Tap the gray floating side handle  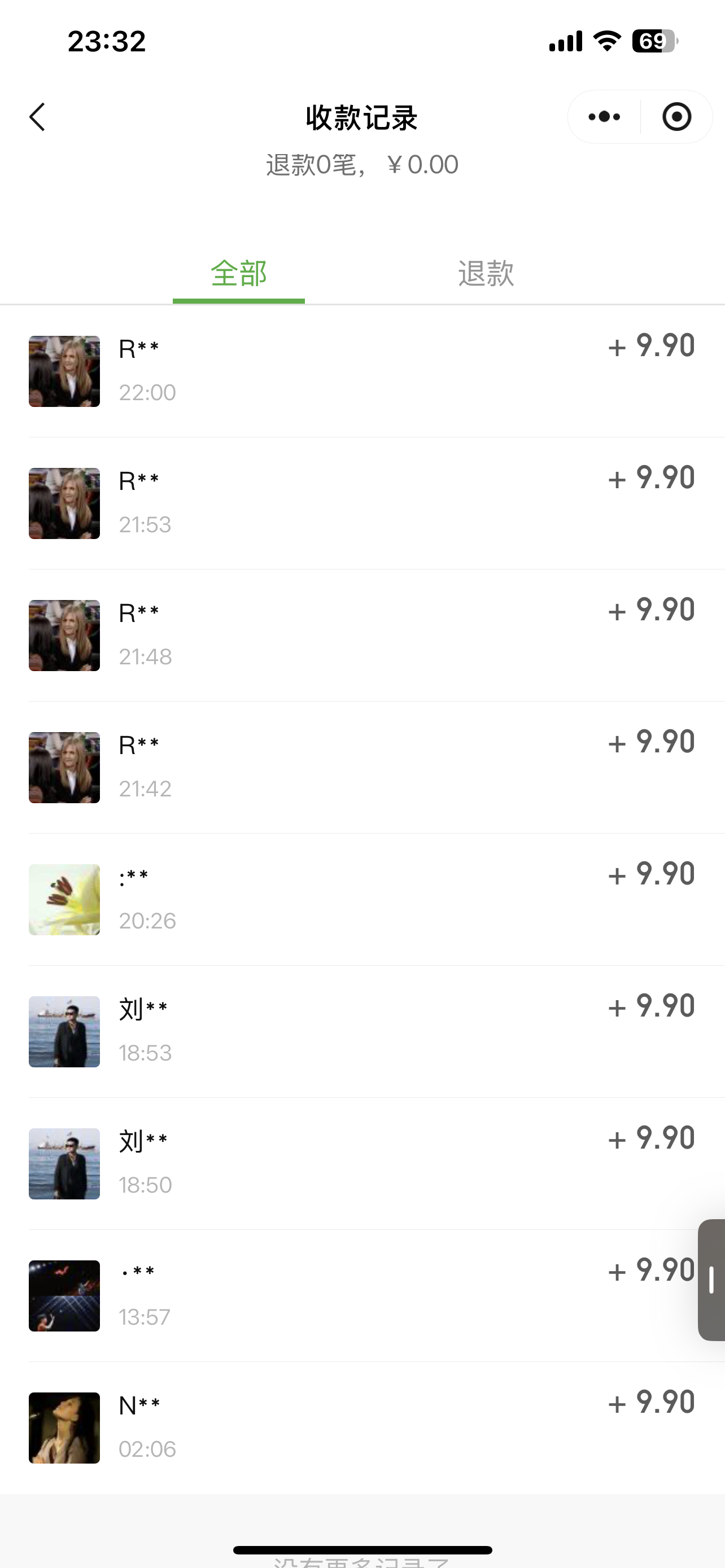pos(711,1280)
